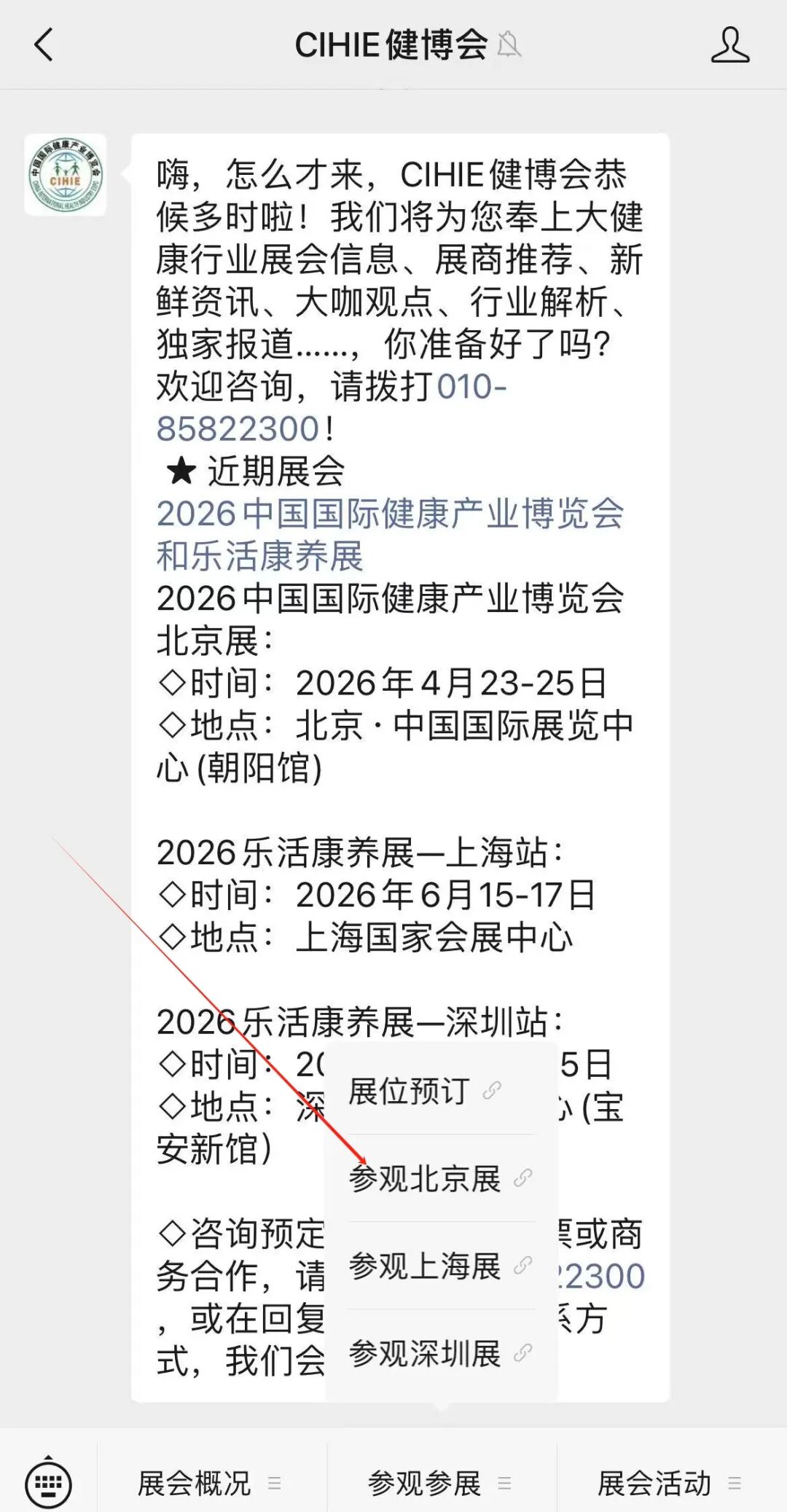Click the link icon beside 参观上海展
The width and height of the screenshot is (787, 1512).
(x=522, y=1266)
